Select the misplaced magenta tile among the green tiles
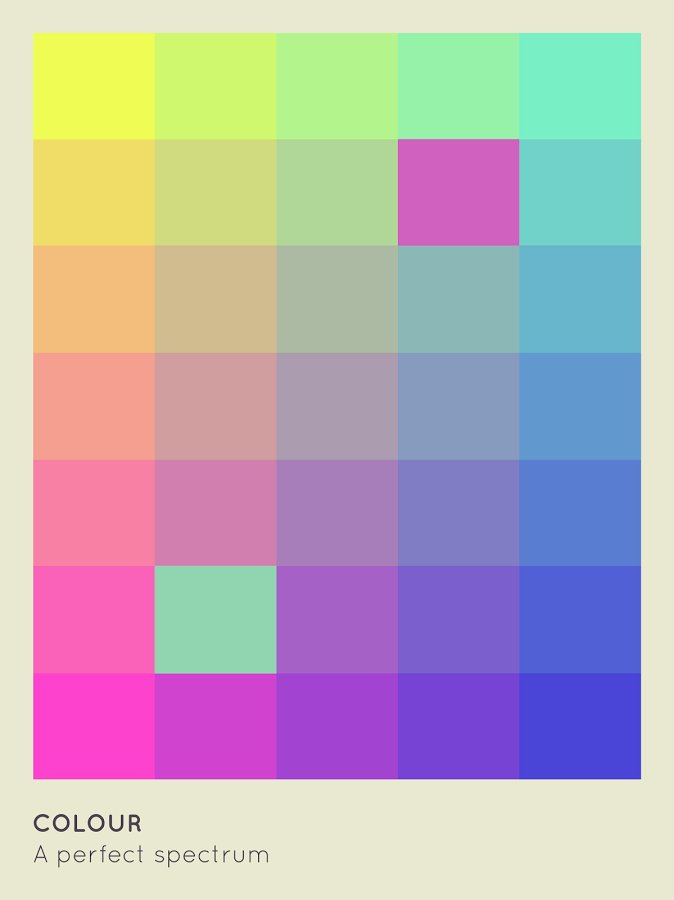This screenshot has width=674, height=900. tap(458, 192)
